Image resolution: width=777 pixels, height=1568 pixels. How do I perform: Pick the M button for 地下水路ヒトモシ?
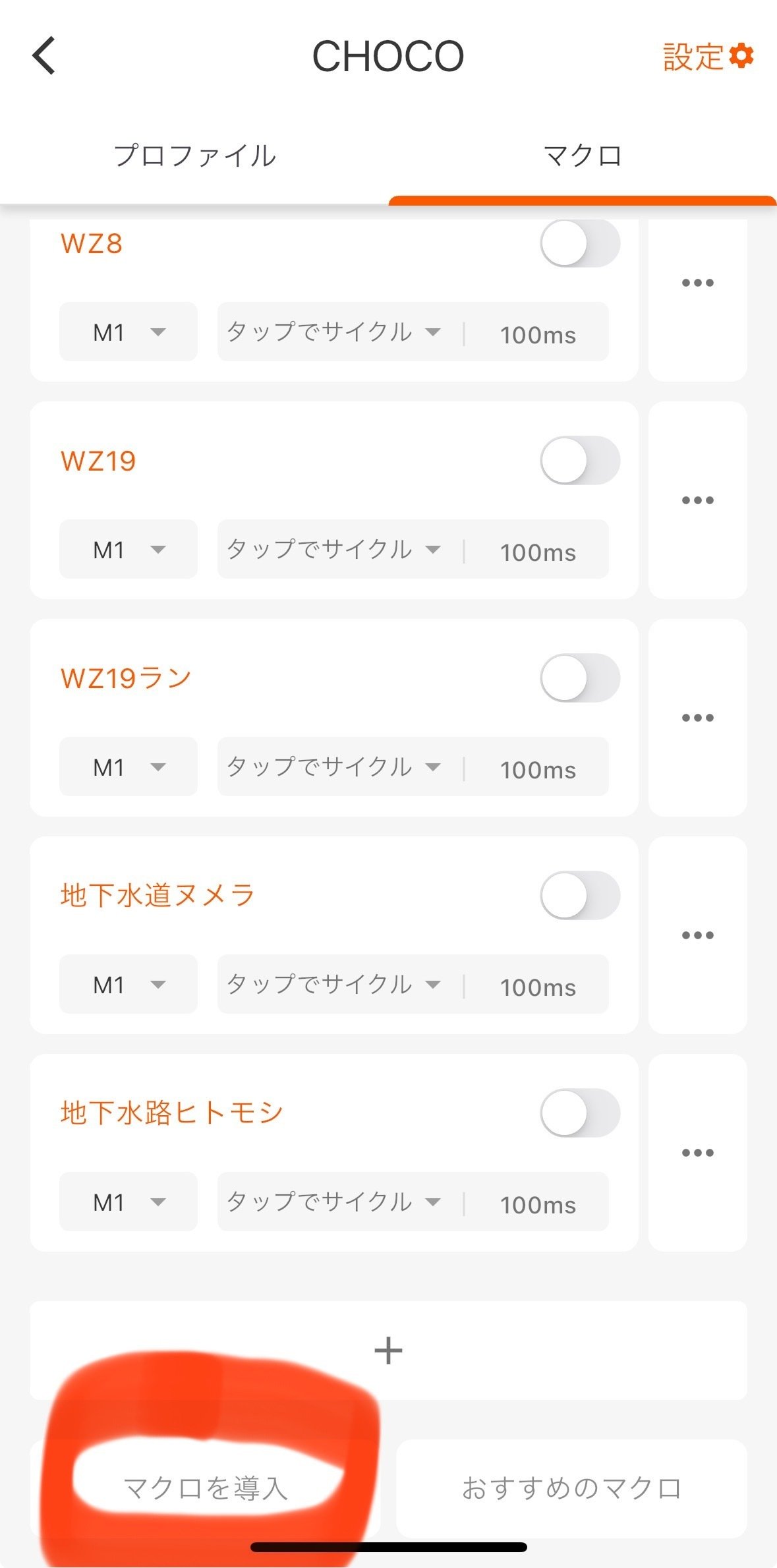[x=129, y=1202]
